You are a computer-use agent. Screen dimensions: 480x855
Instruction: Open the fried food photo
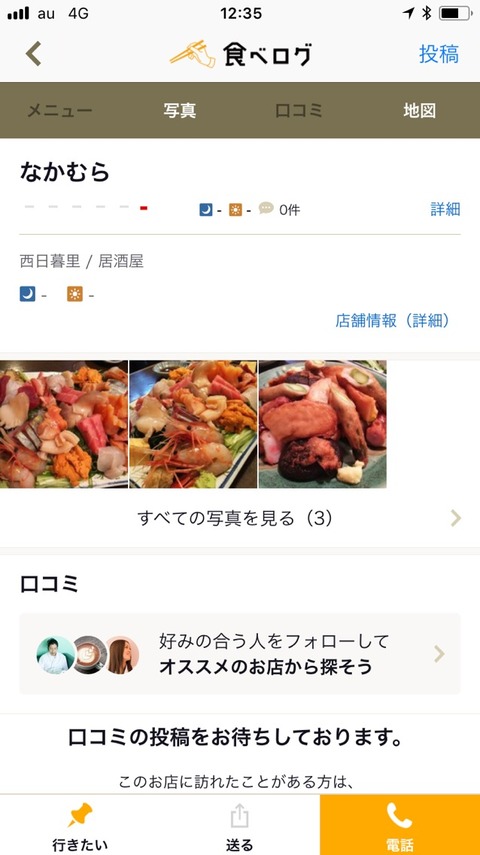pyautogui.click(x=323, y=424)
